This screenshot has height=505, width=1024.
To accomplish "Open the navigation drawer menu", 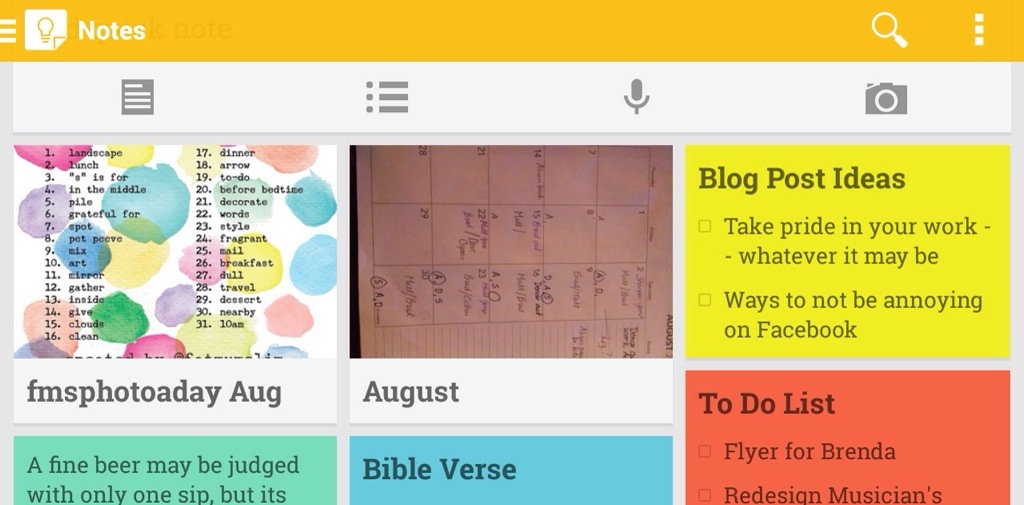I will tap(8, 31).
